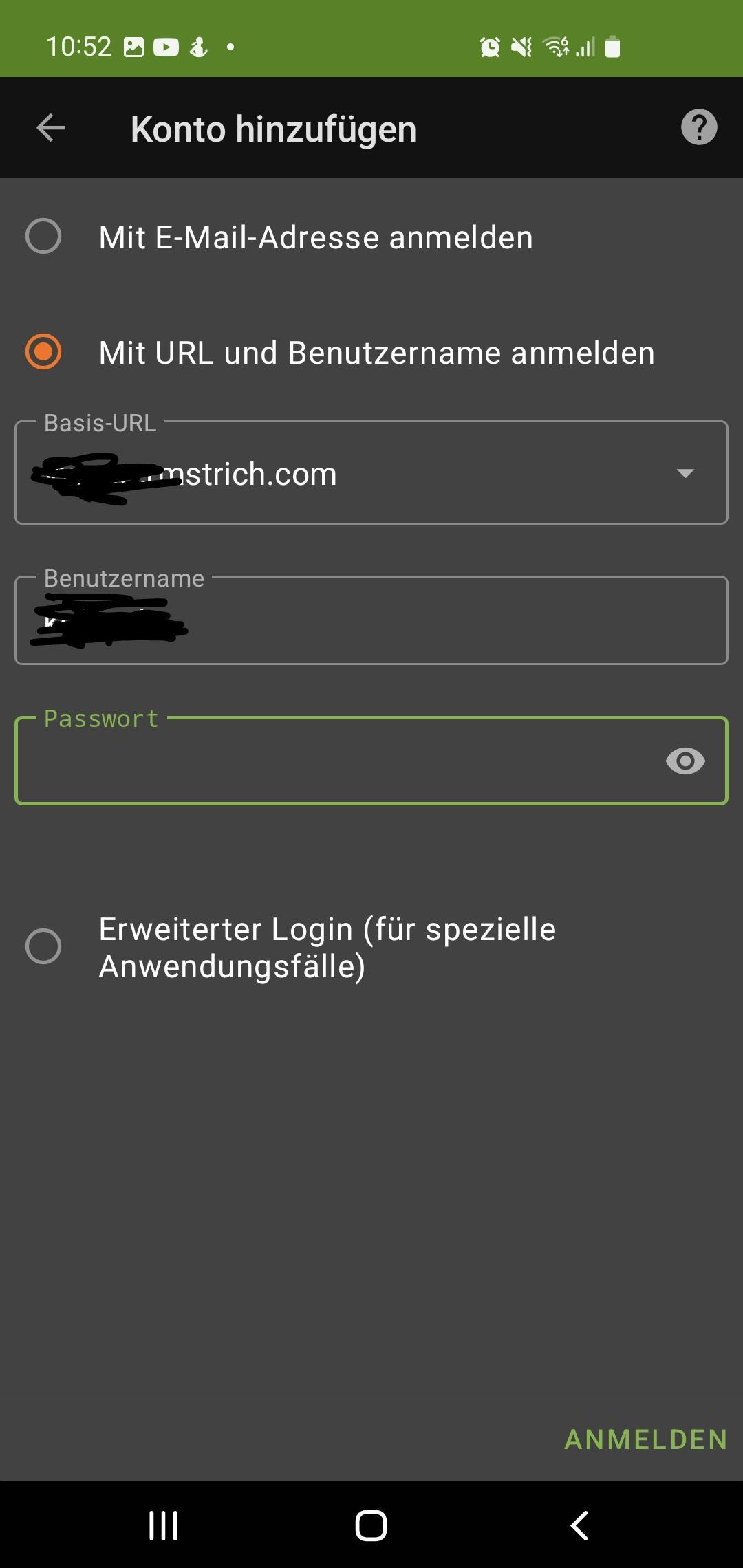Viewport: 743px width, 1568px height.
Task: Open recent apps from navigation bar
Action: point(164,1525)
